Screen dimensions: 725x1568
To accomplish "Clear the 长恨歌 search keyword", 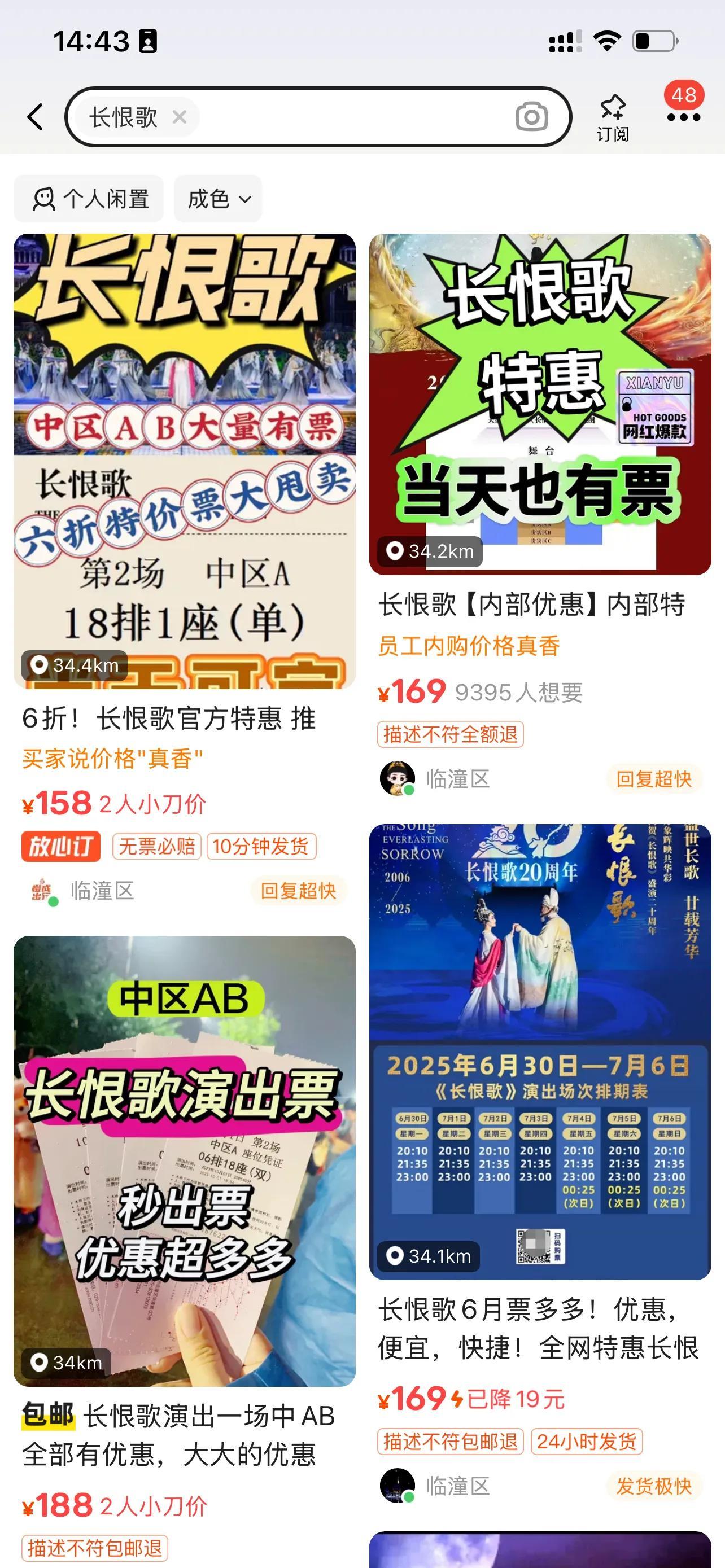I will (180, 117).
